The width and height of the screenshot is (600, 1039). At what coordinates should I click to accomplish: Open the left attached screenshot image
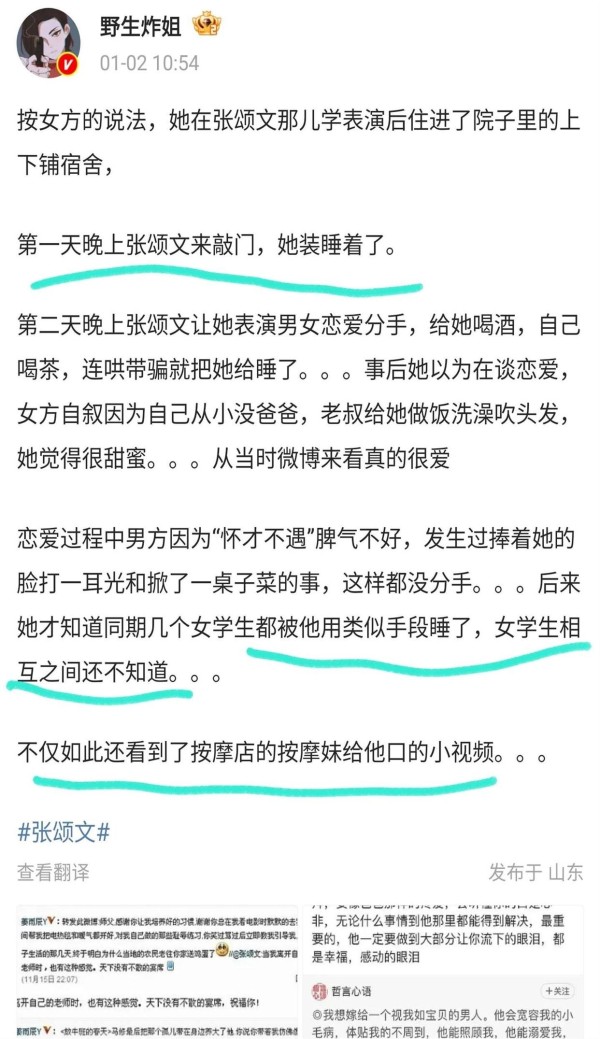(x=157, y=971)
